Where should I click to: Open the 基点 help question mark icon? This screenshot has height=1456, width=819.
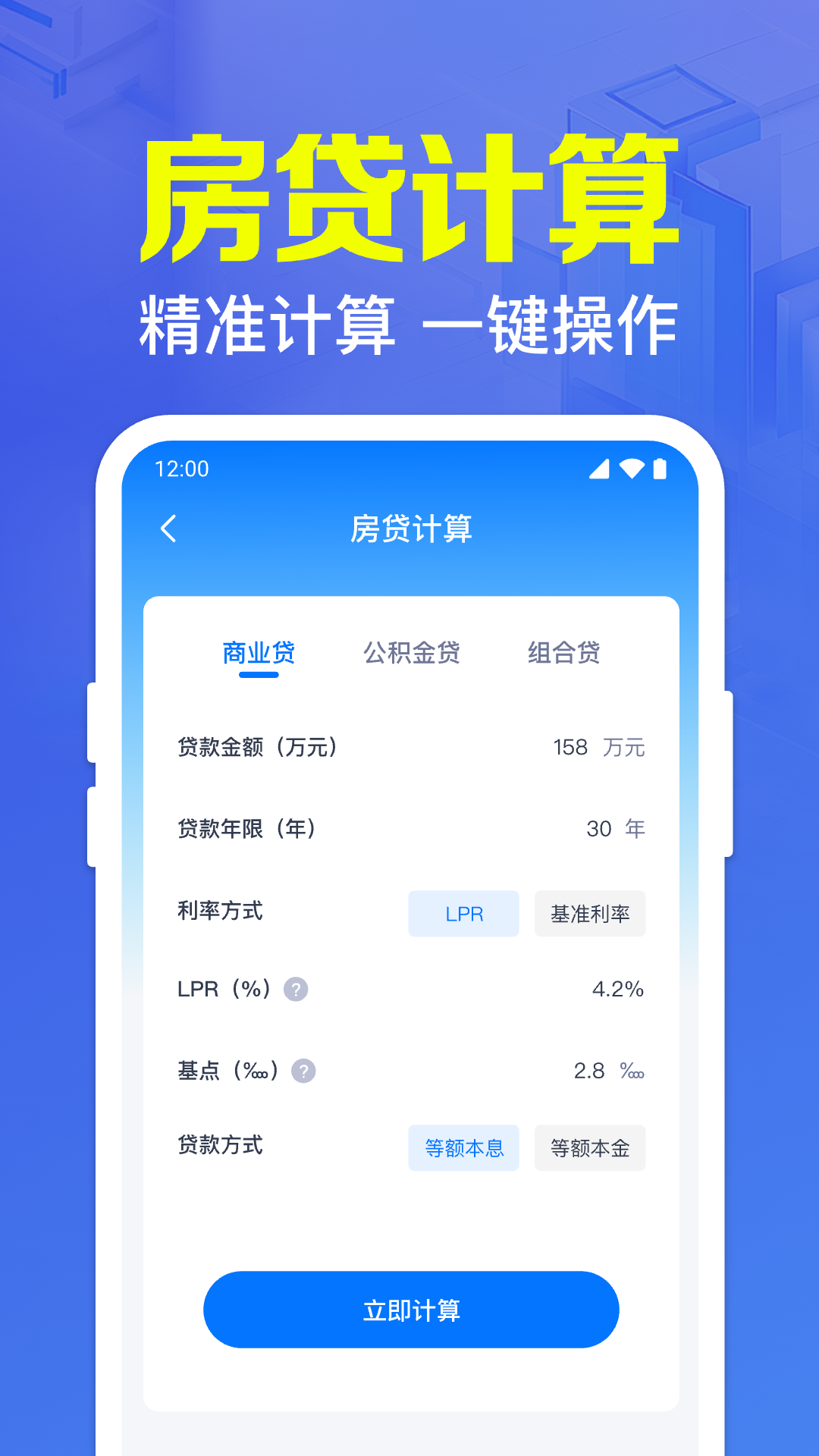pyautogui.click(x=303, y=1071)
